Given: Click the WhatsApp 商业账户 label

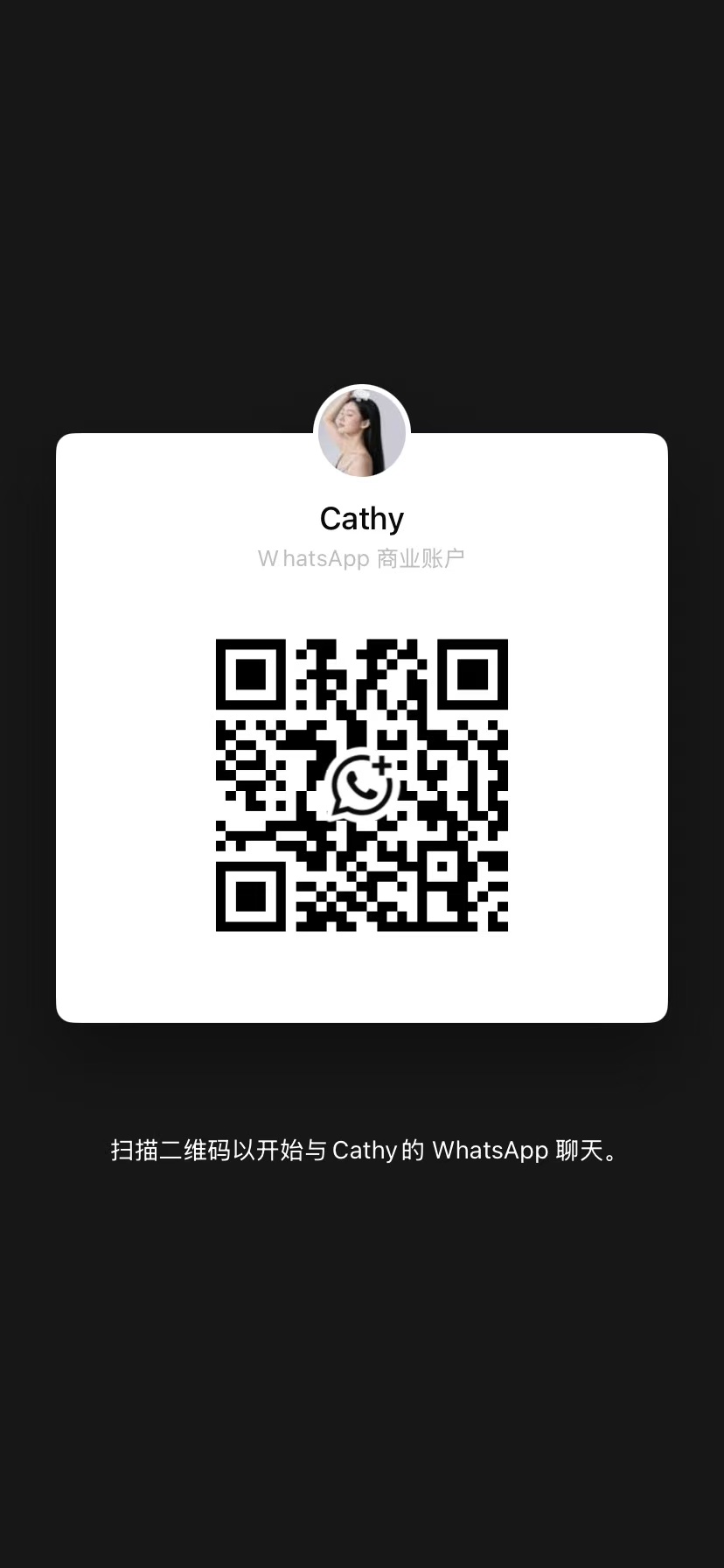Looking at the screenshot, I should pyautogui.click(x=361, y=558).
